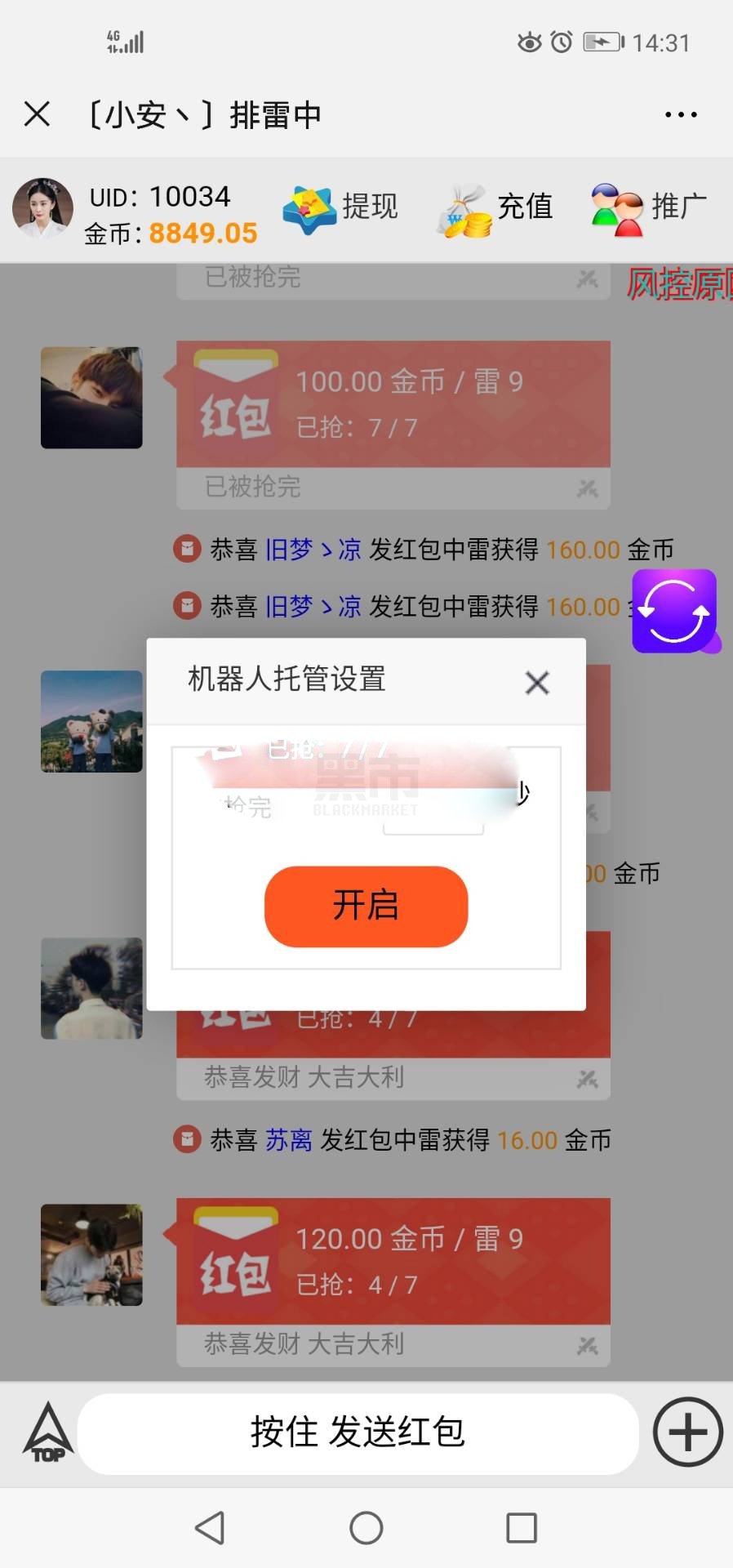Go to the system home screen
Screen dimensions: 733x1568
click(x=366, y=1527)
